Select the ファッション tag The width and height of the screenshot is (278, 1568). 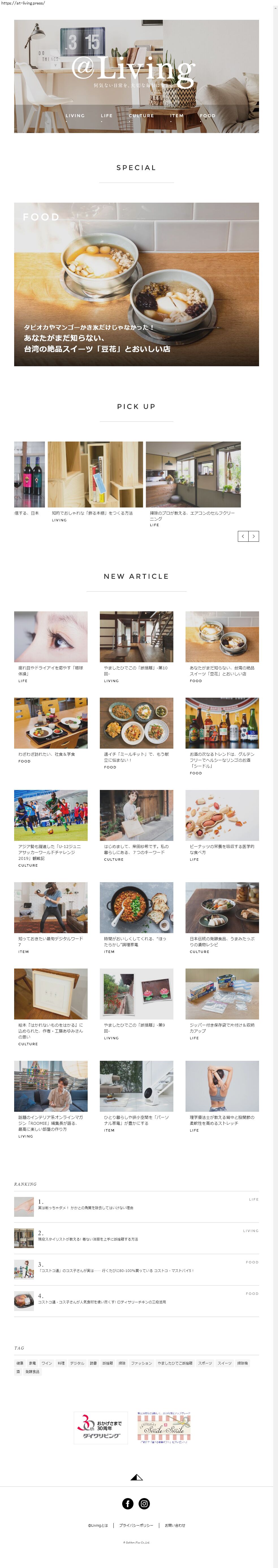[141, 1363]
